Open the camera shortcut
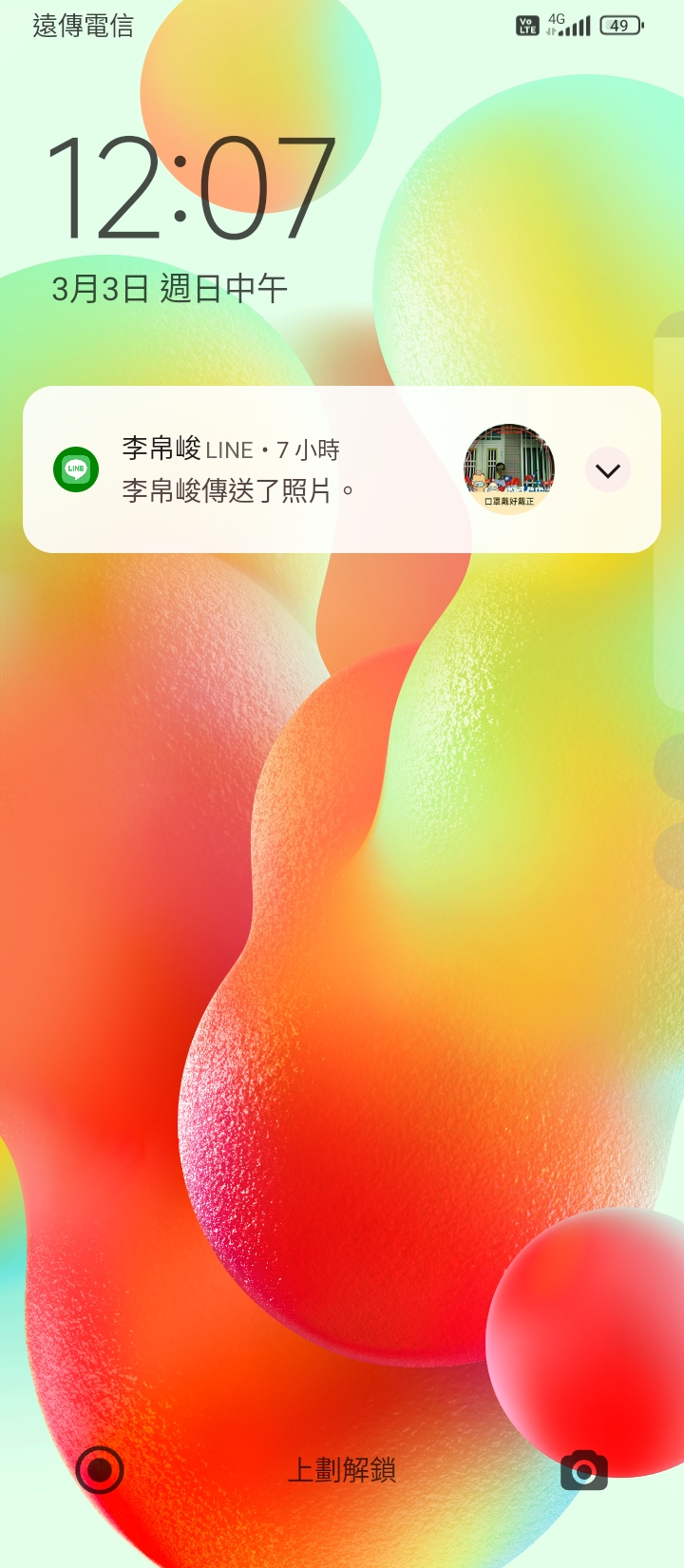684x1568 pixels. [x=583, y=1470]
